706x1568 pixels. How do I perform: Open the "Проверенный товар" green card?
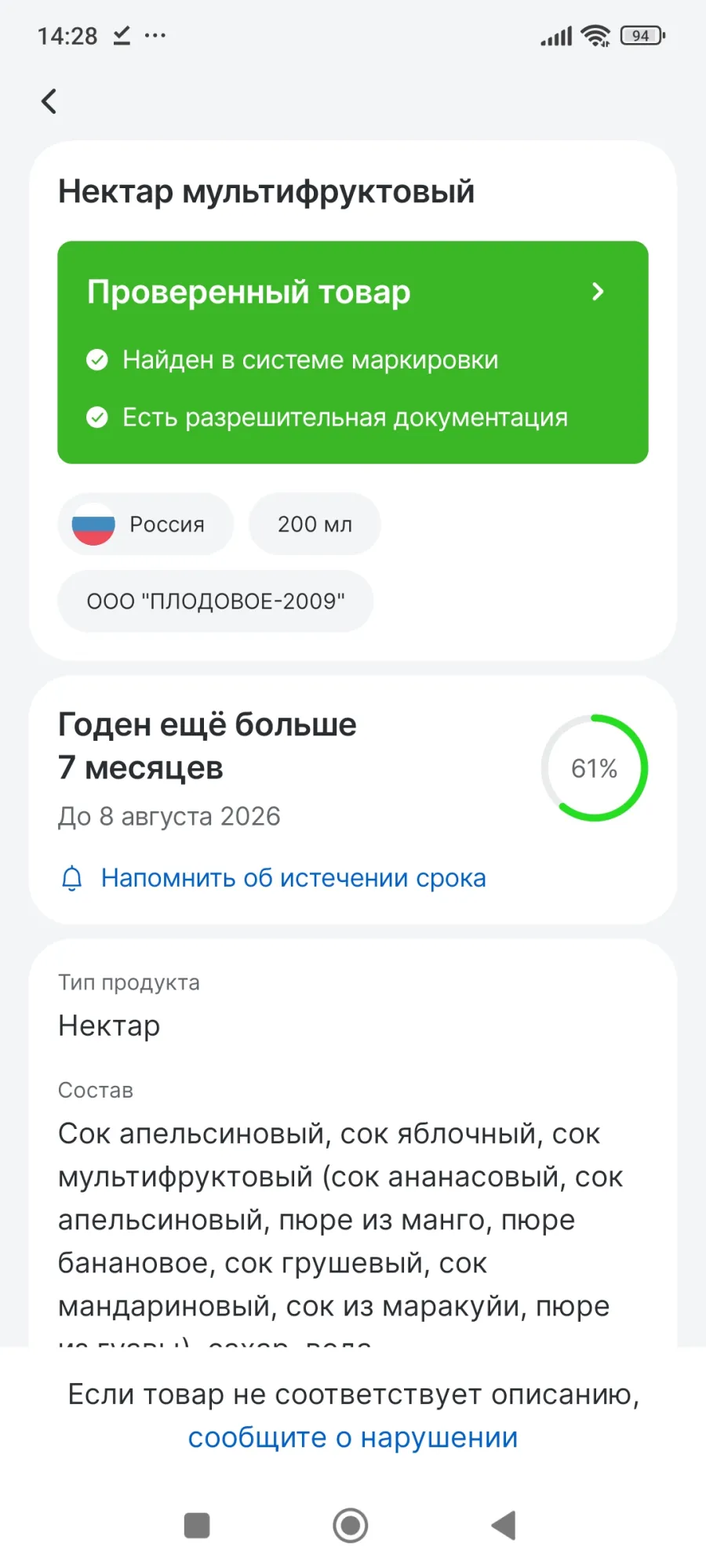click(x=353, y=352)
